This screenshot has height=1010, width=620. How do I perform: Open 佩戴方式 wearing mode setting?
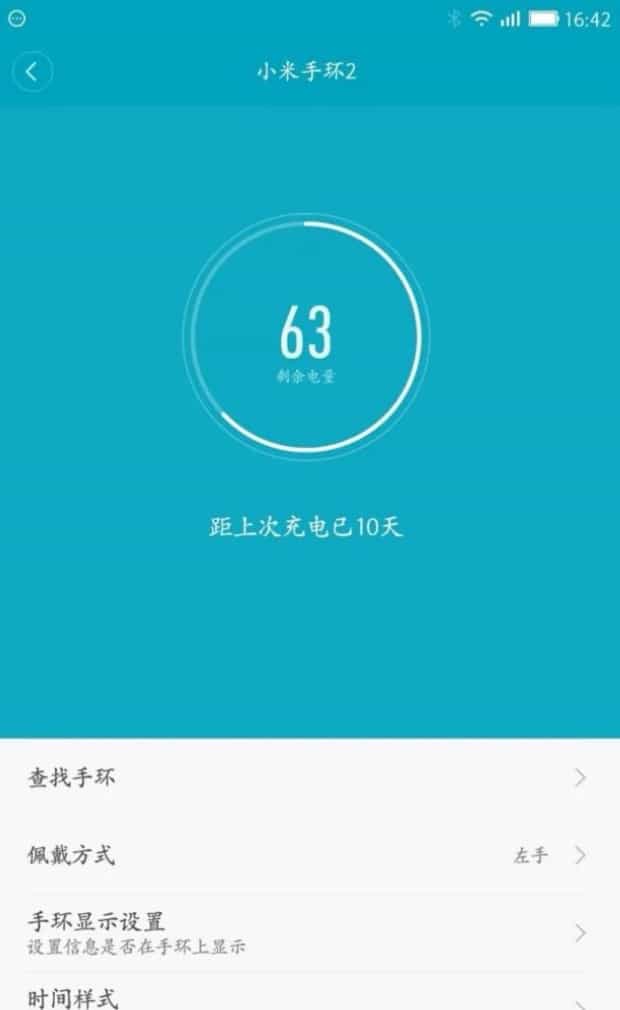pyautogui.click(x=310, y=856)
